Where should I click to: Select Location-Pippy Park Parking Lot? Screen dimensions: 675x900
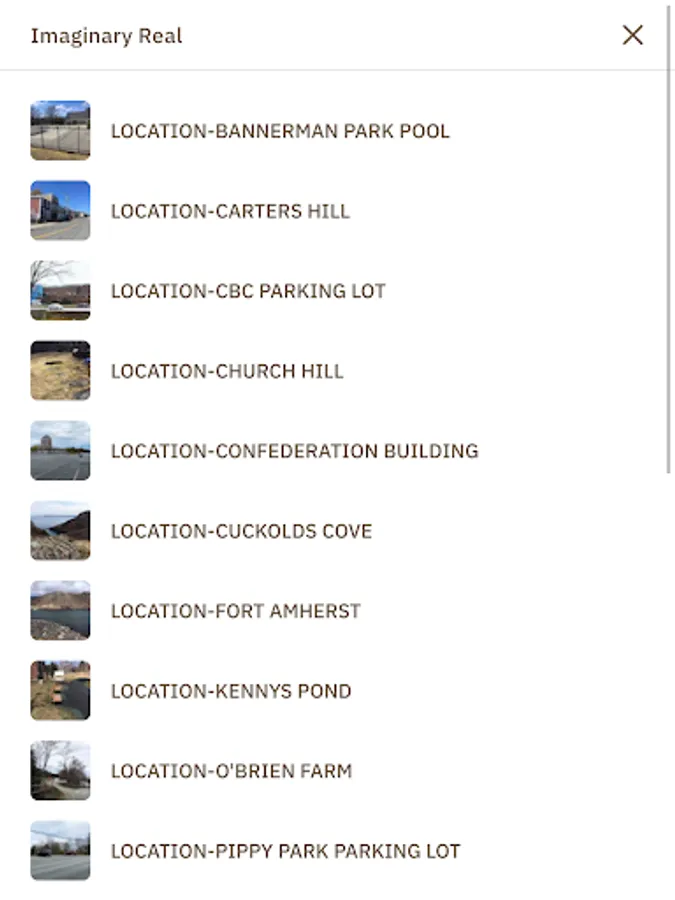coord(285,851)
